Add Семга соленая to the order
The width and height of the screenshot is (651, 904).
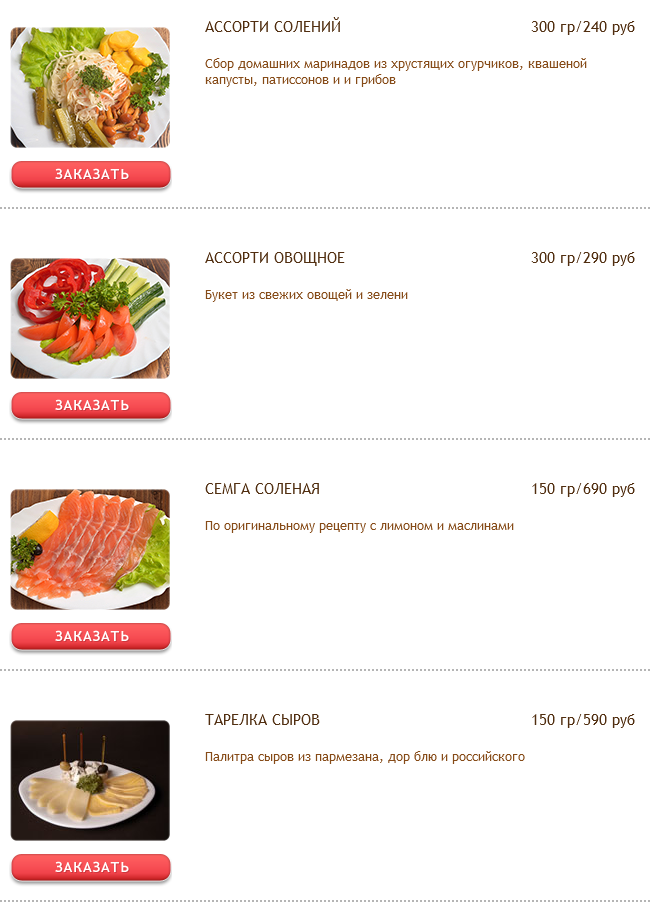click(91, 636)
